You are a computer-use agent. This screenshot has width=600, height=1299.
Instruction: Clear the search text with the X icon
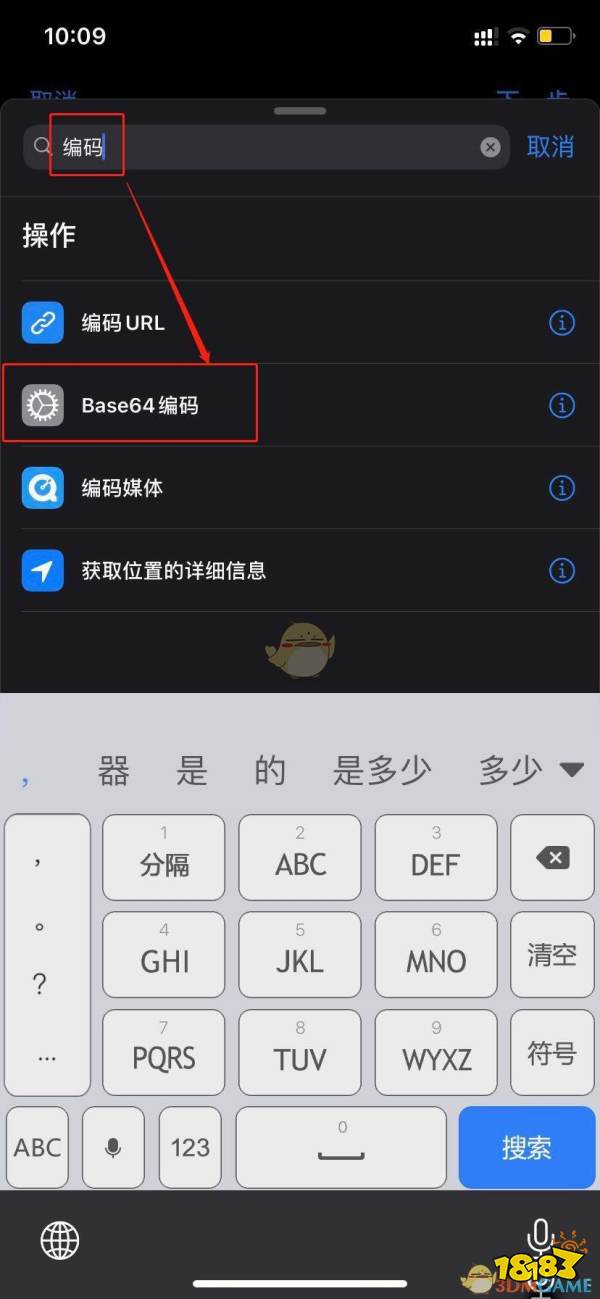click(490, 147)
